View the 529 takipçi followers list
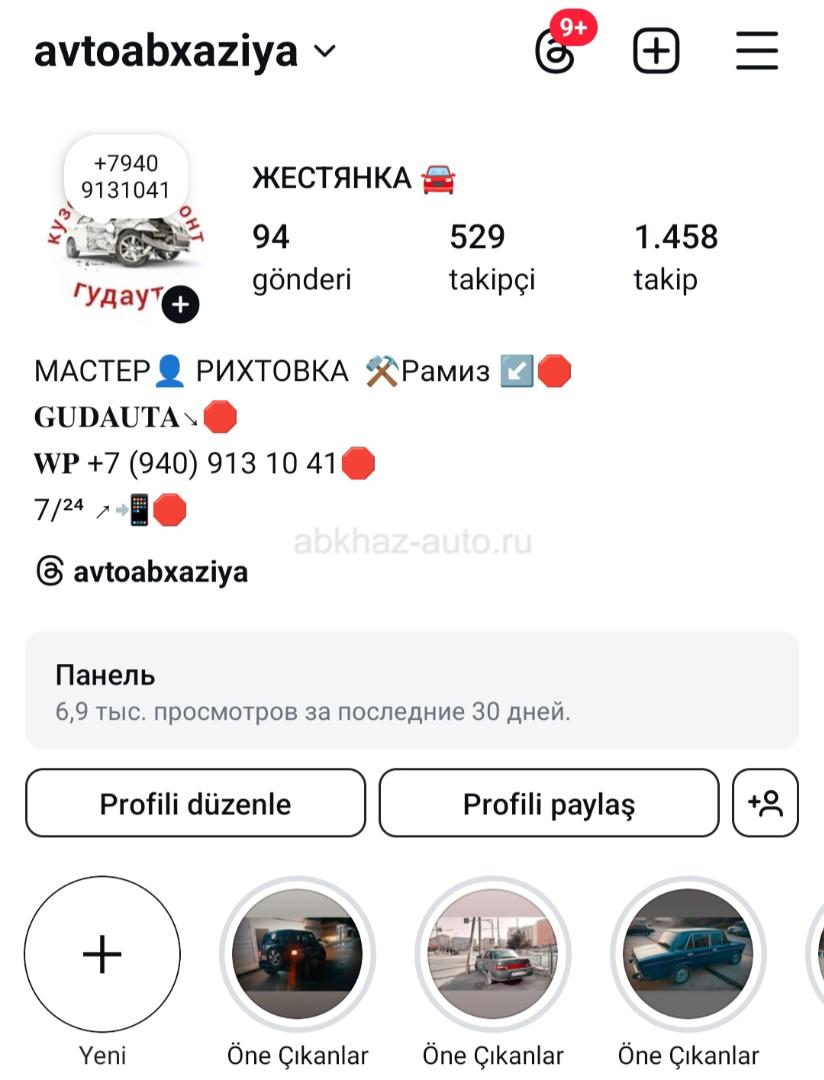The height and width of the screenshot is (1080, 824). click(x=491, y=256)
